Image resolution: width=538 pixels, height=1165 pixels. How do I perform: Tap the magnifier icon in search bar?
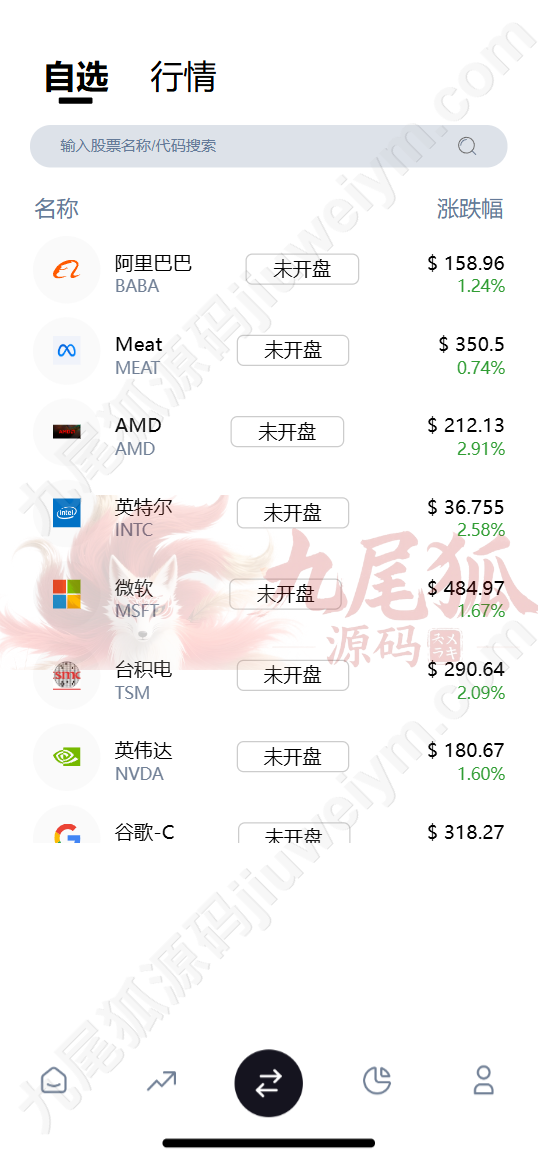pyautogui.click(x=467, y=146)
